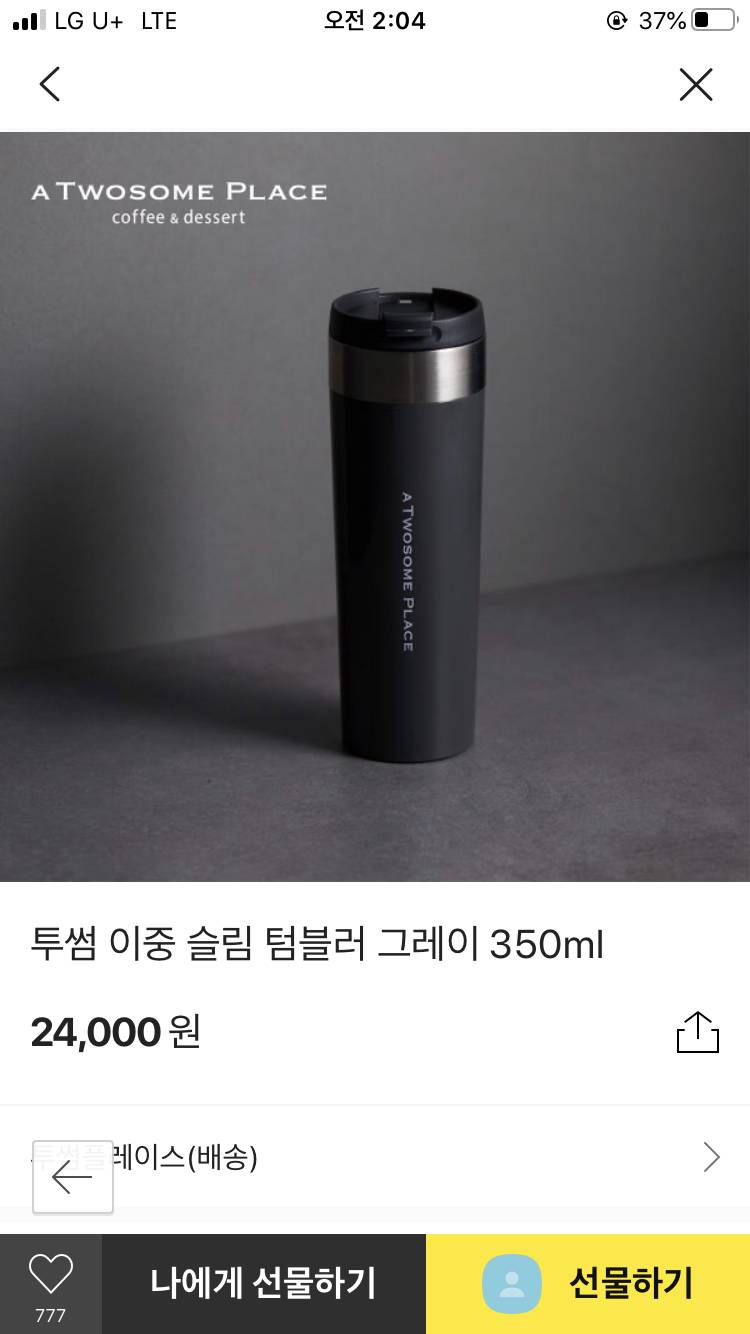Tap the LG U+ carrier label
This screenshot has height=1334, width=750.
pos(87,19)
